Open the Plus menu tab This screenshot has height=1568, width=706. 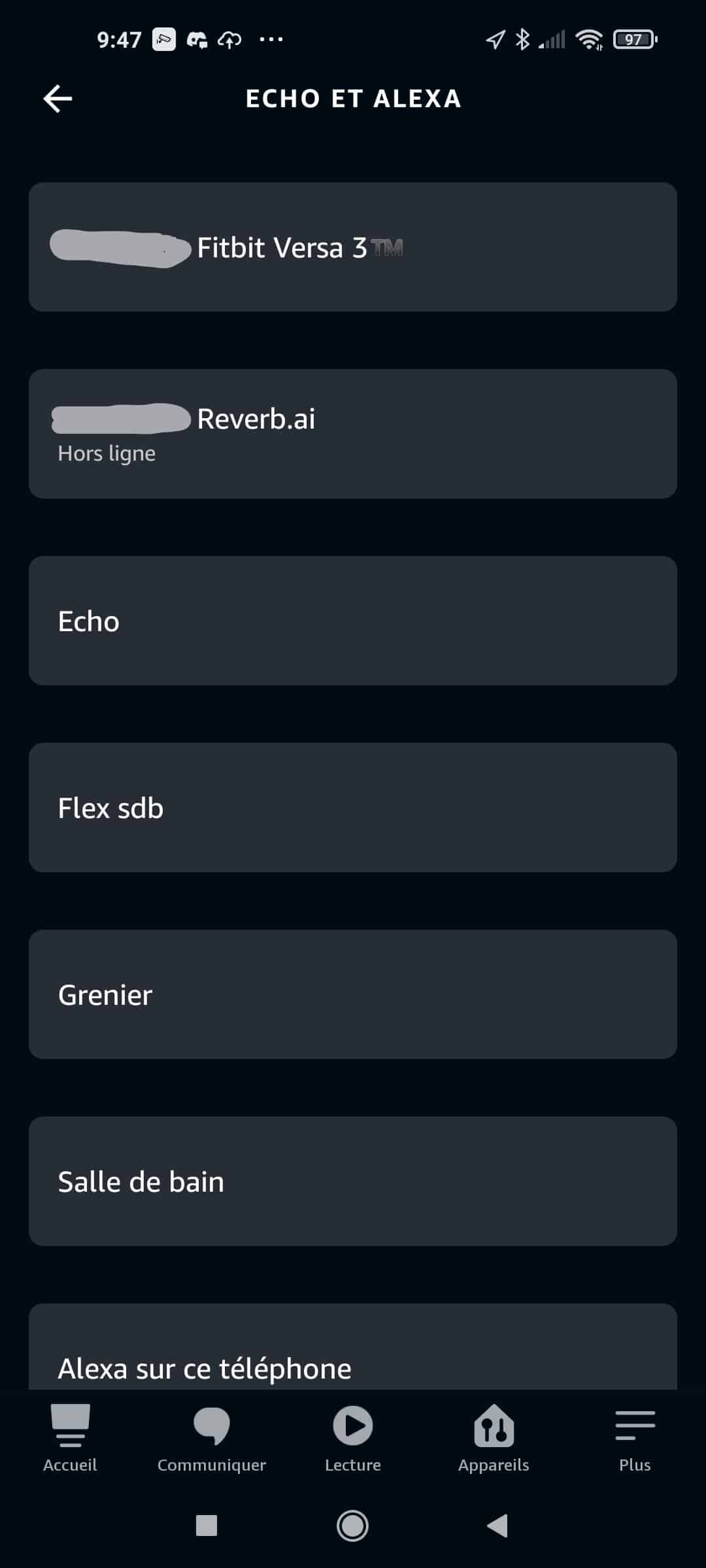coord(635,1439)
